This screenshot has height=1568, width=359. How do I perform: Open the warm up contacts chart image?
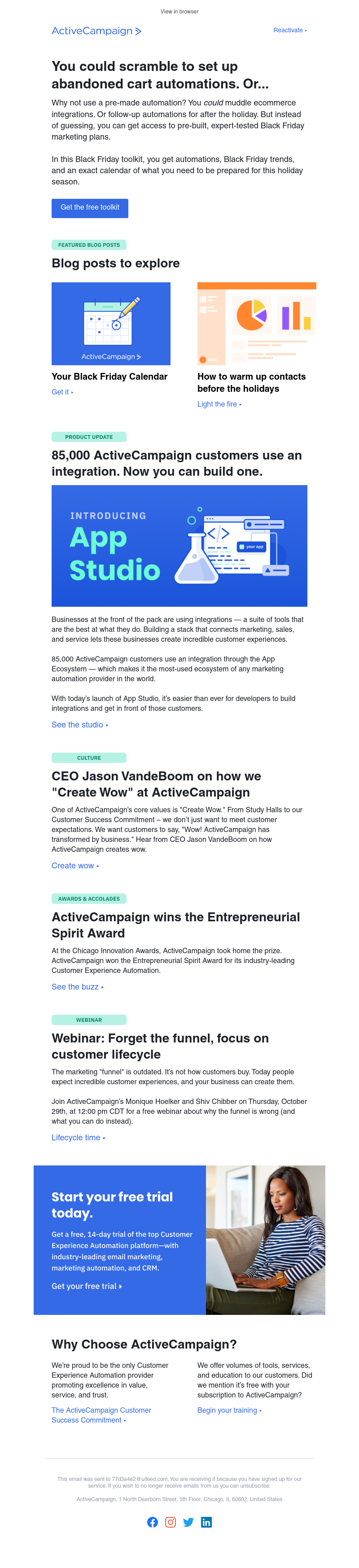tap(256, 323)
